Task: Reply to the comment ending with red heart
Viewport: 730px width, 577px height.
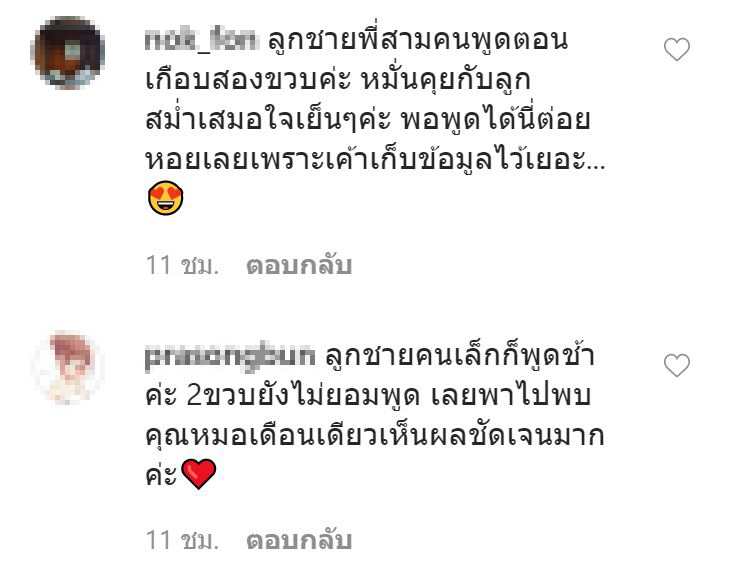Action: pos(300,541)
